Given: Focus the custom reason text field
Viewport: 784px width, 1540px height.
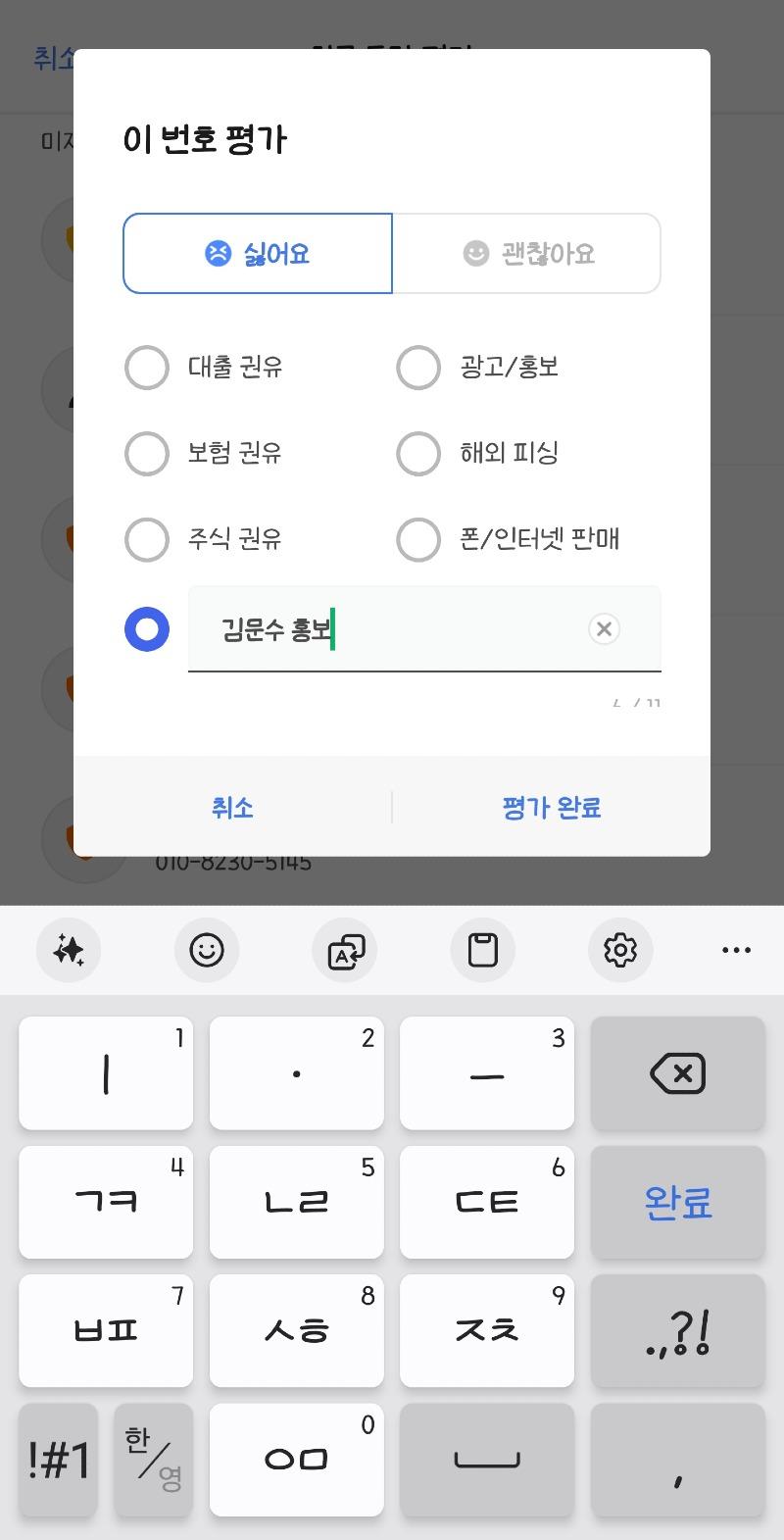Looking at the screenshot, I should coord(392,629).
